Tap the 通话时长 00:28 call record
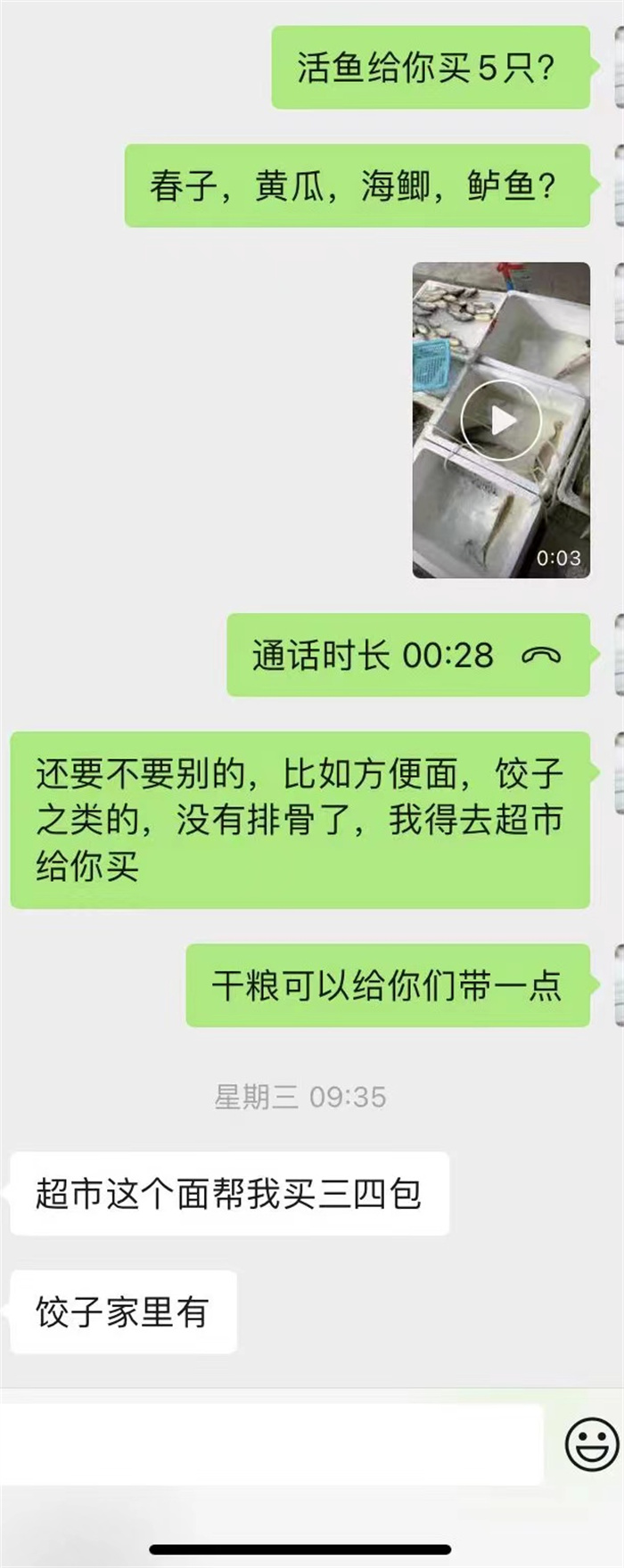Screen dimensions: 624x1568 [407, 655]
